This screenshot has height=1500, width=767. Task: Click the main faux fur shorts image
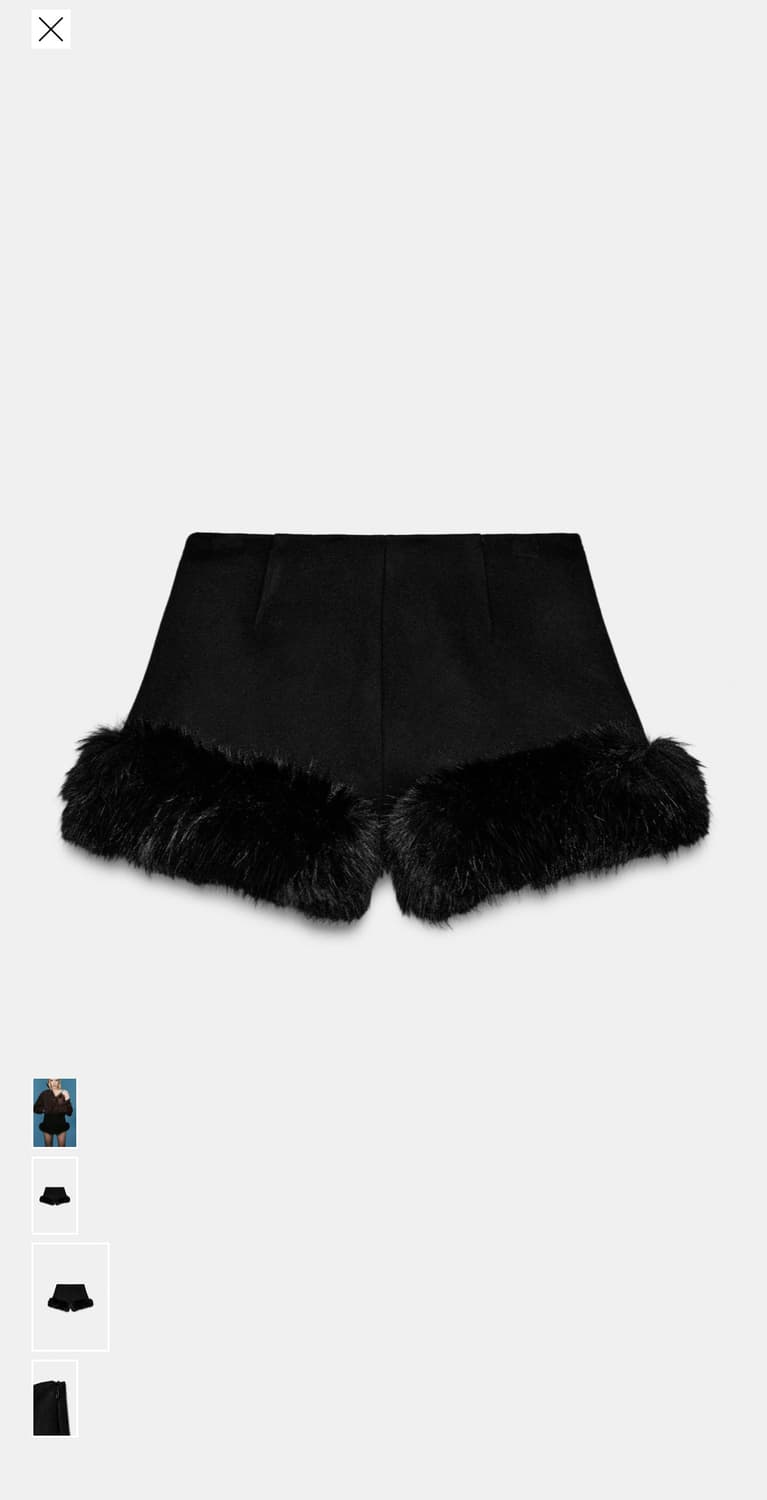click(x=383, y=720)
